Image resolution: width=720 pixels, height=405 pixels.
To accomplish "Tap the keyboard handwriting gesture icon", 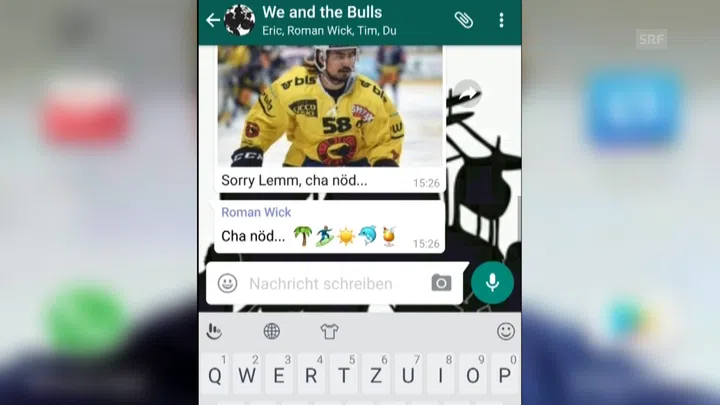I will (214, 331).
